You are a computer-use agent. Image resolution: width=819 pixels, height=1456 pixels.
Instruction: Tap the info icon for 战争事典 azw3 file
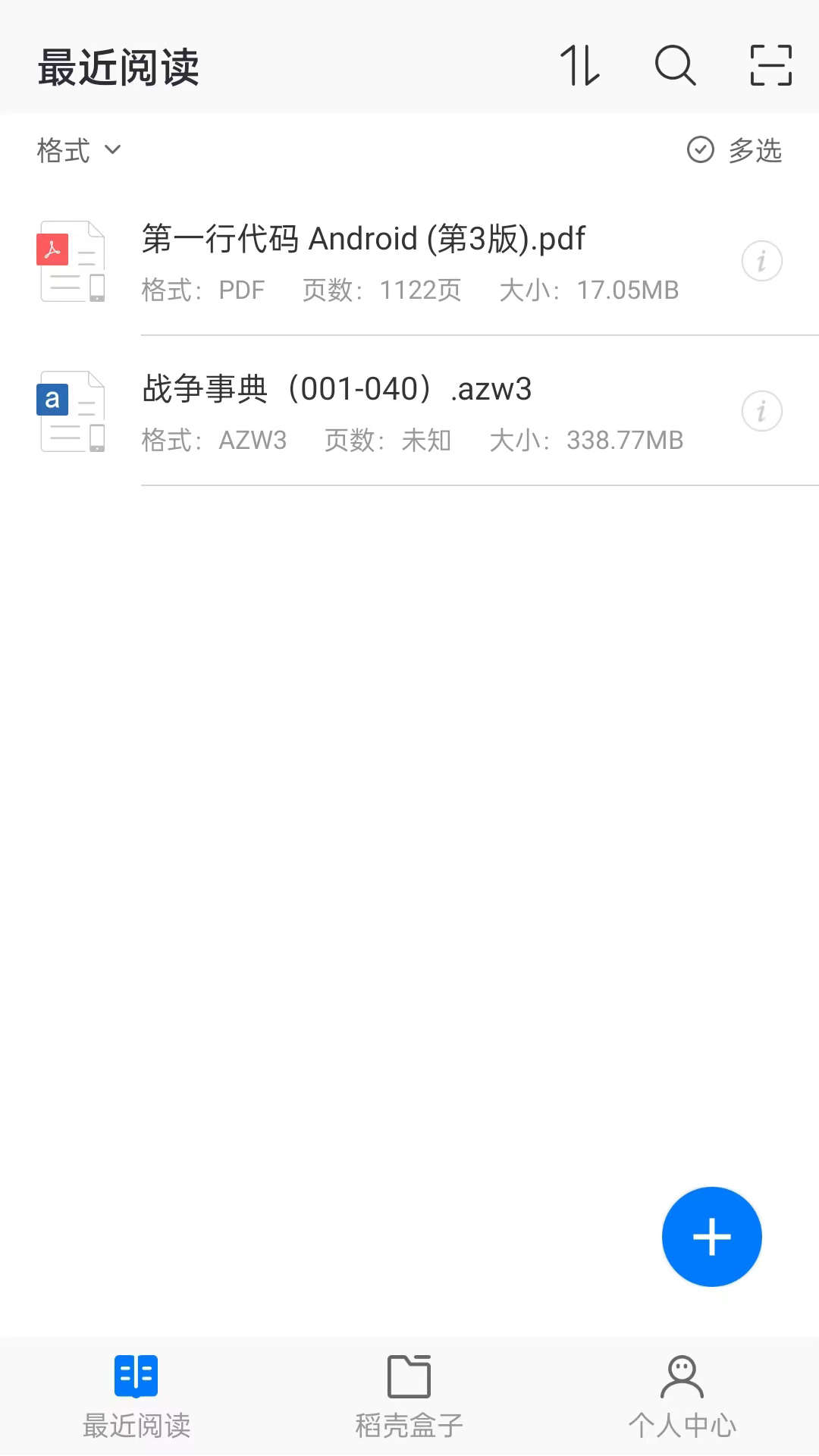[761, 411]
